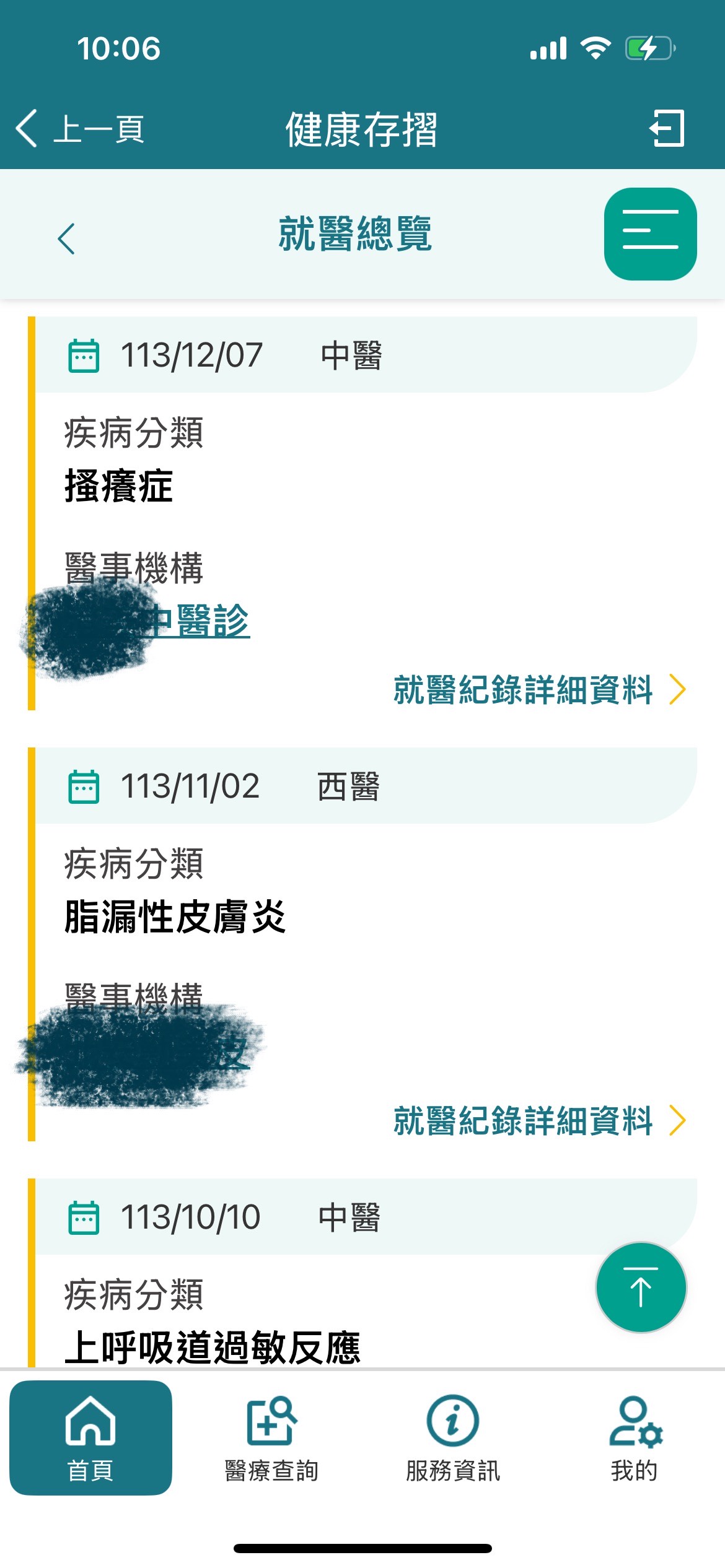This screenshot has height=1568, width=725.
Task: Tap the scroll-to-top floating button
Action: [641, 1287]
